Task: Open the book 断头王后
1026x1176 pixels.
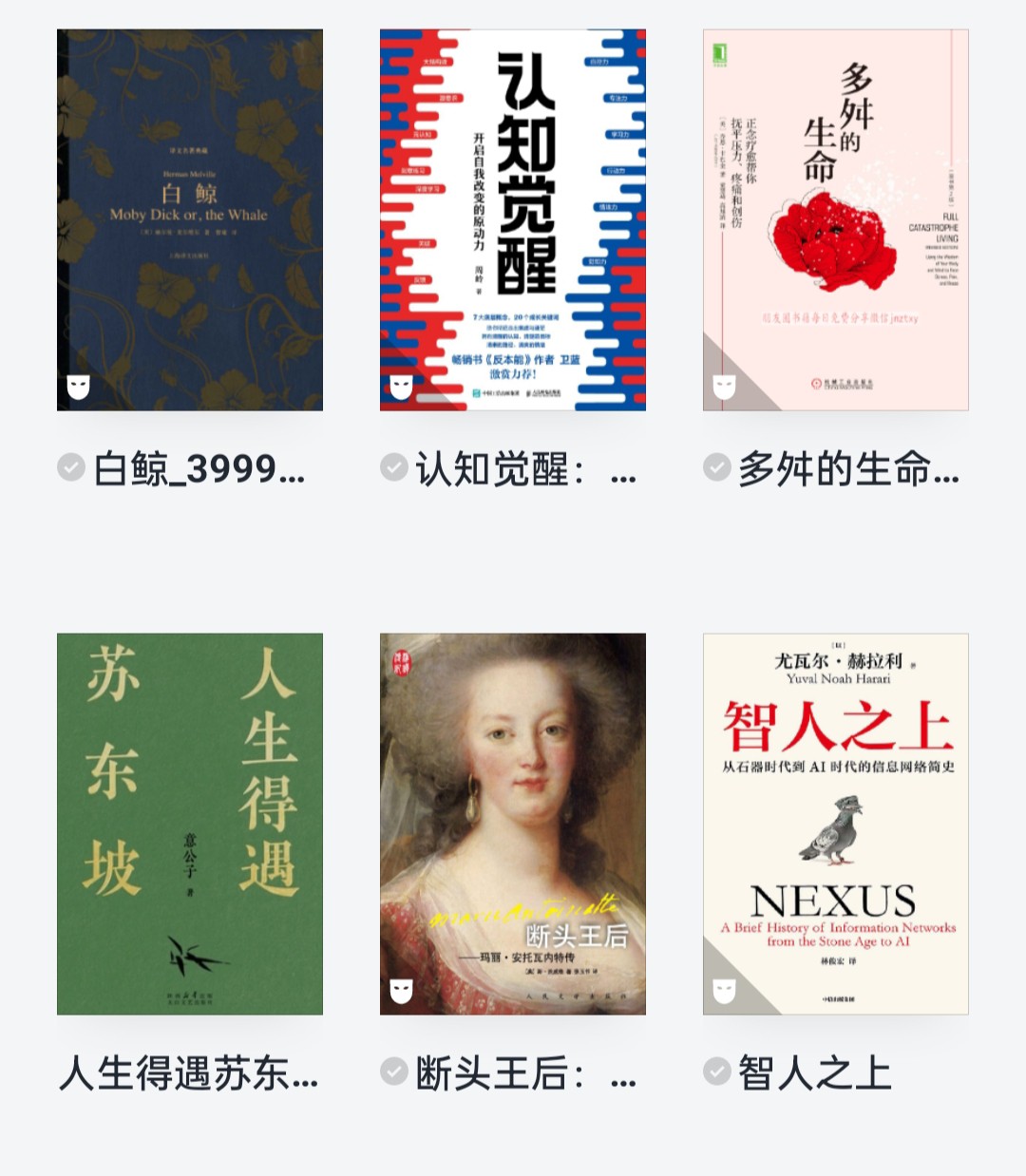Action: tap(513, 824)
